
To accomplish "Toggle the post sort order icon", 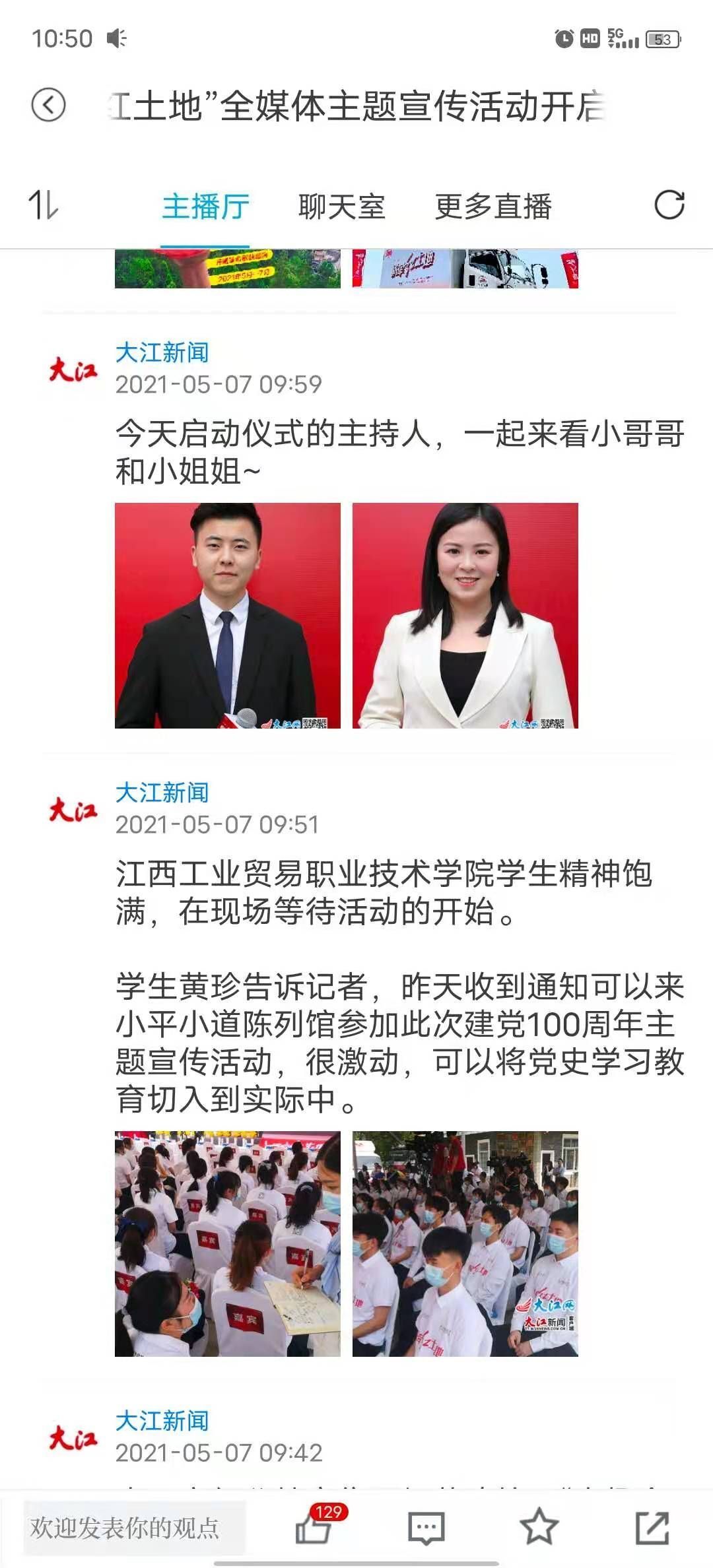I will [44, 205].
